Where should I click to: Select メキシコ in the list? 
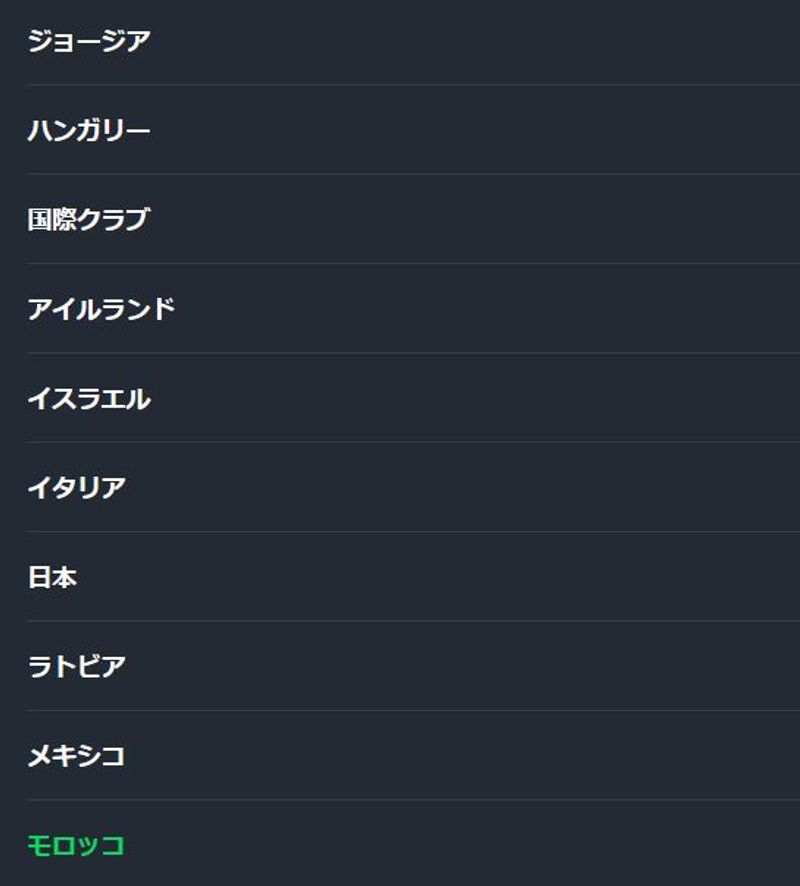76,756
